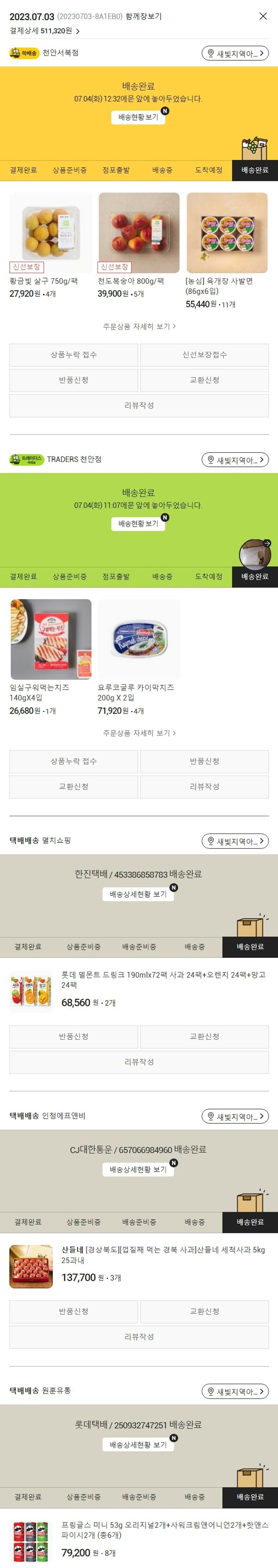The width and height of the screenshot is (278, 1568).
Task: Tap 상품누락 접수 under 천안서북점 order
Action: (73, 355)
